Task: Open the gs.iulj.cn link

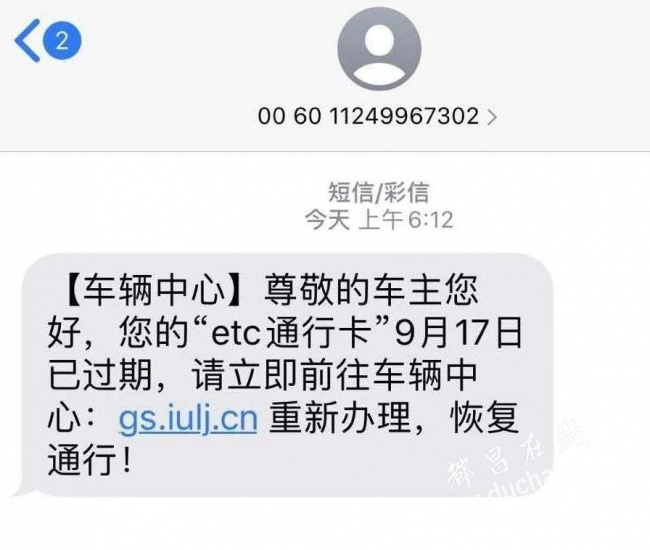Action: [189, 417]
